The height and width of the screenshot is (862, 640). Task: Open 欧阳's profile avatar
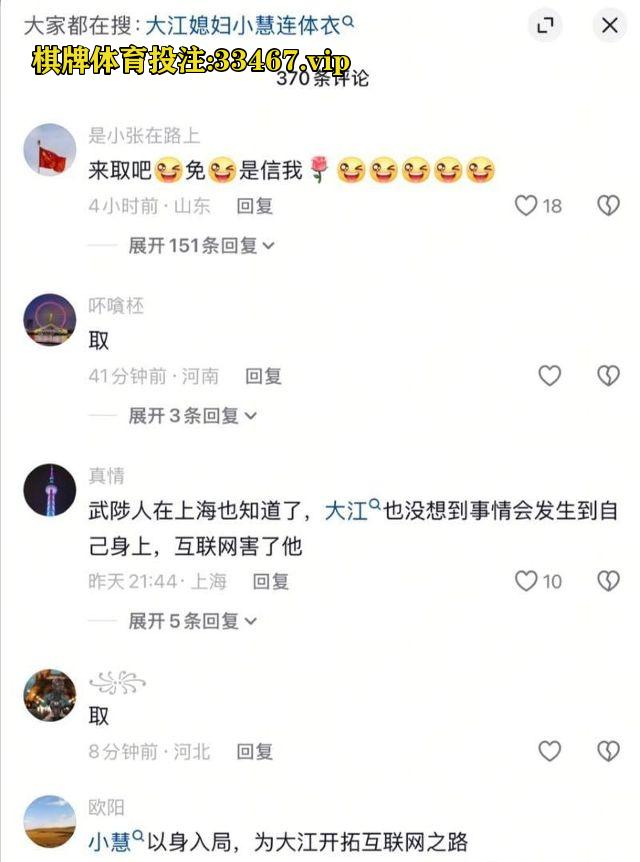point(50,821)
